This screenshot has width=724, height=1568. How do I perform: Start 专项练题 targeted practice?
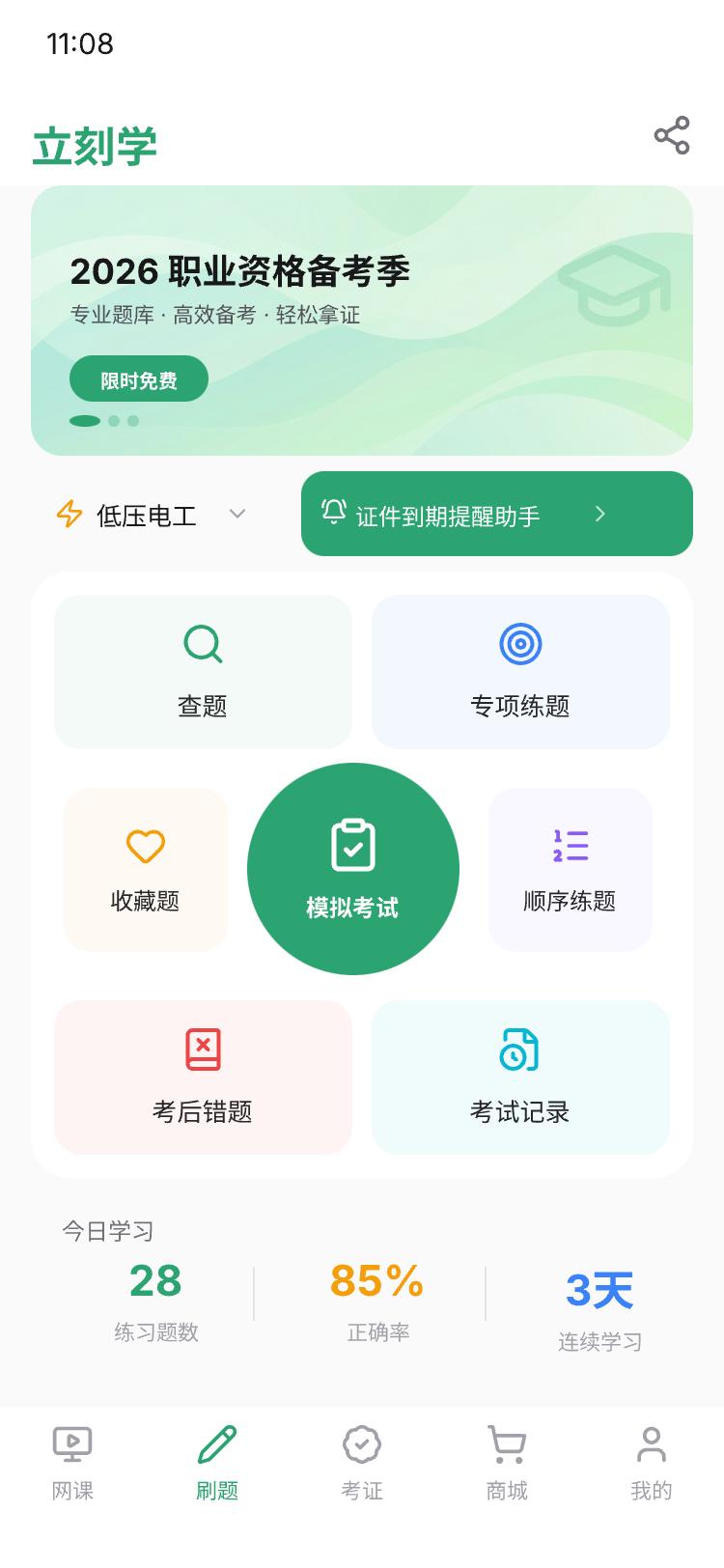point(520,672)
